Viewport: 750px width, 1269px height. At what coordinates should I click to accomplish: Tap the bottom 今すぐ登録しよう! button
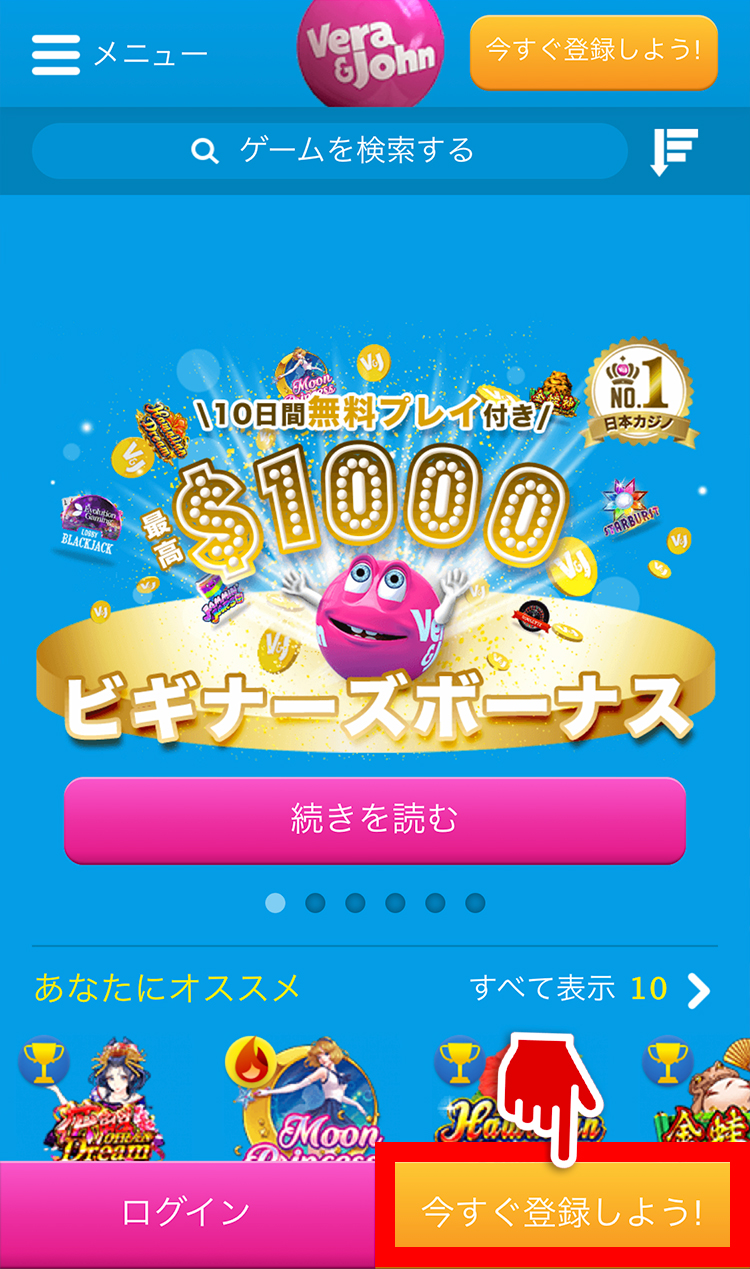click(x=562, y=1213)
